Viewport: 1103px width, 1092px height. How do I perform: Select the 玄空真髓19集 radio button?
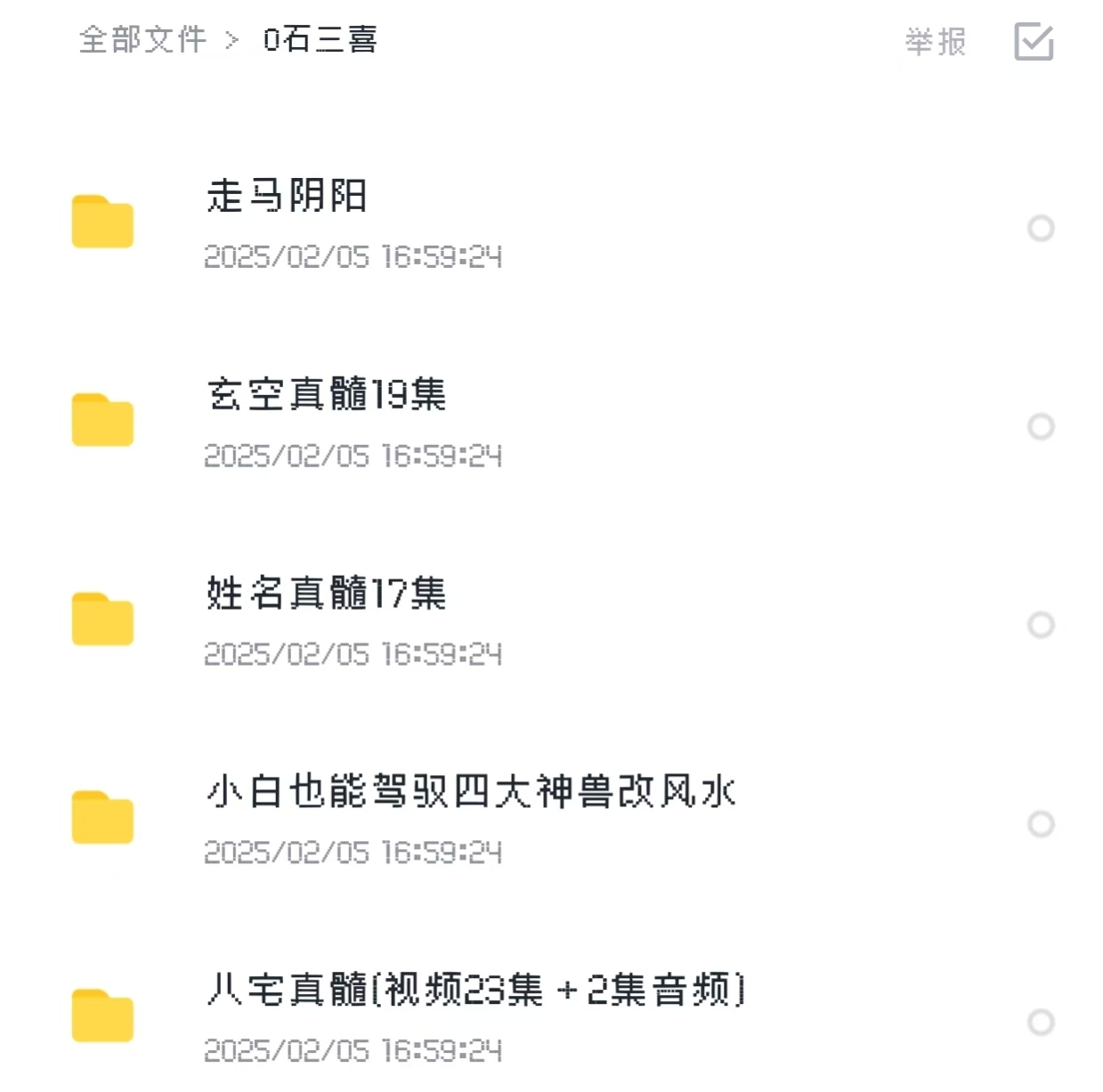tap(1041, 426)
